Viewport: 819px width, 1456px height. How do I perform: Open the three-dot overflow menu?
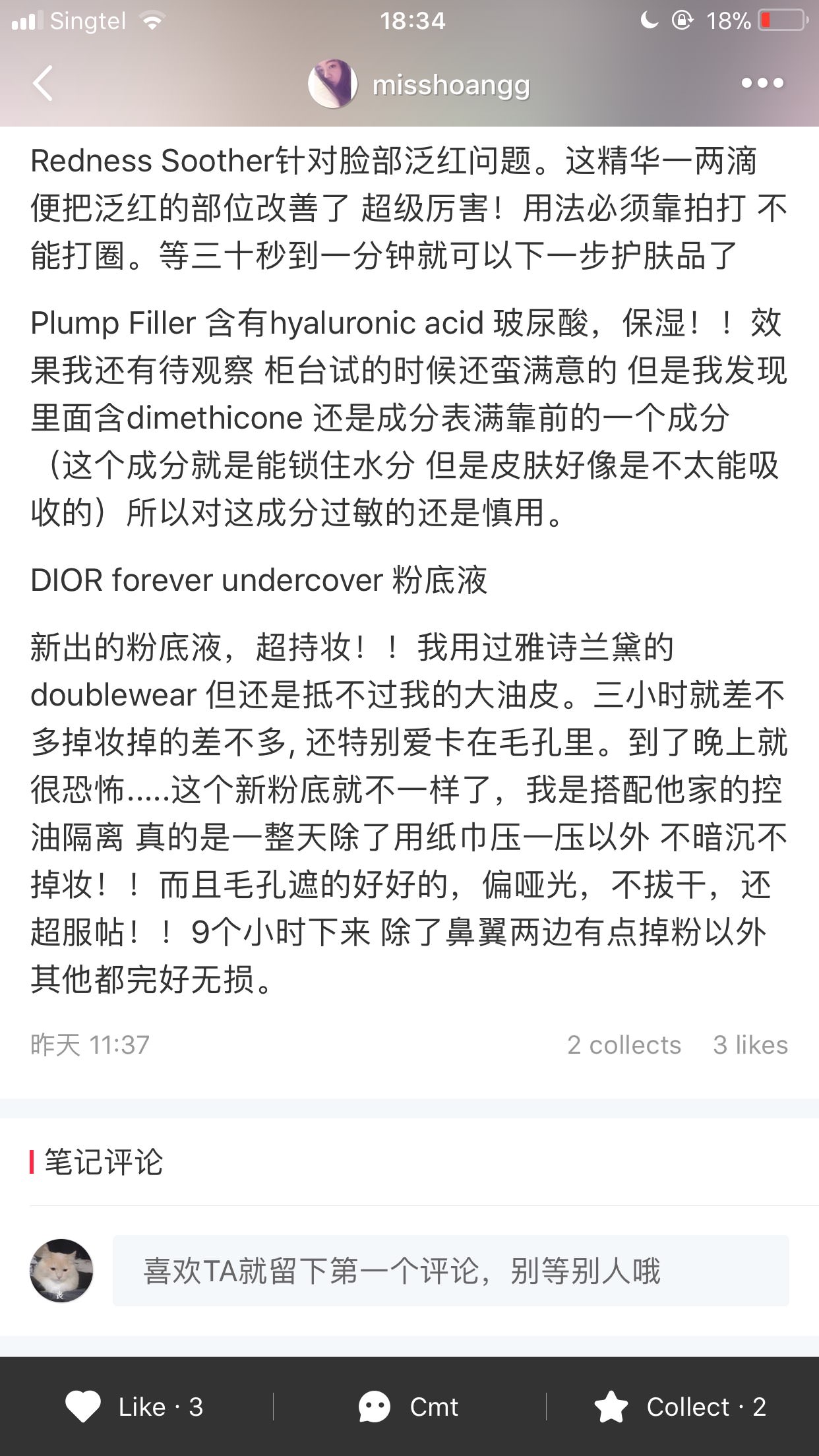[762, 83]
